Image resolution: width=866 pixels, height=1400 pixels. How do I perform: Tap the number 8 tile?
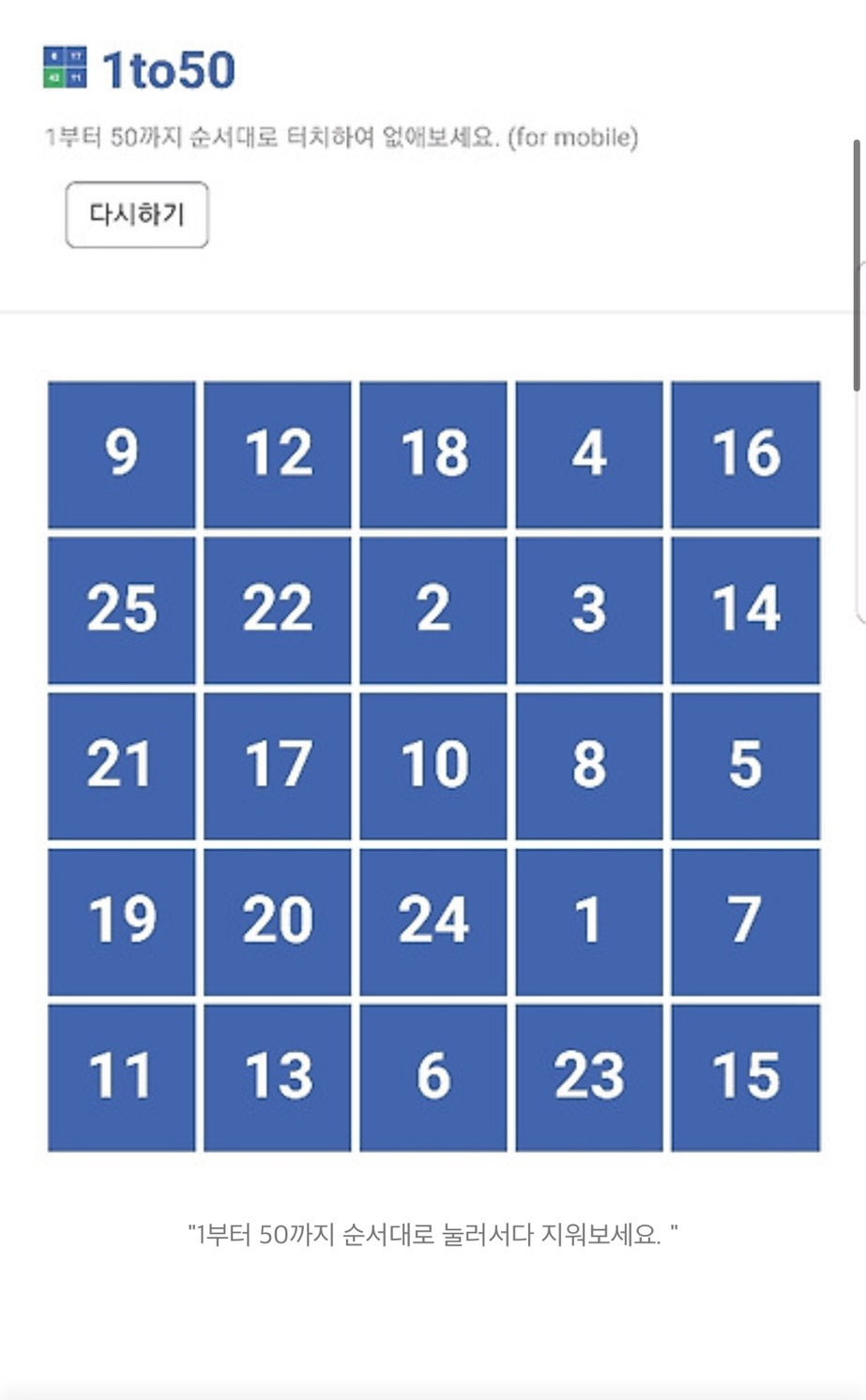[589, 766]
